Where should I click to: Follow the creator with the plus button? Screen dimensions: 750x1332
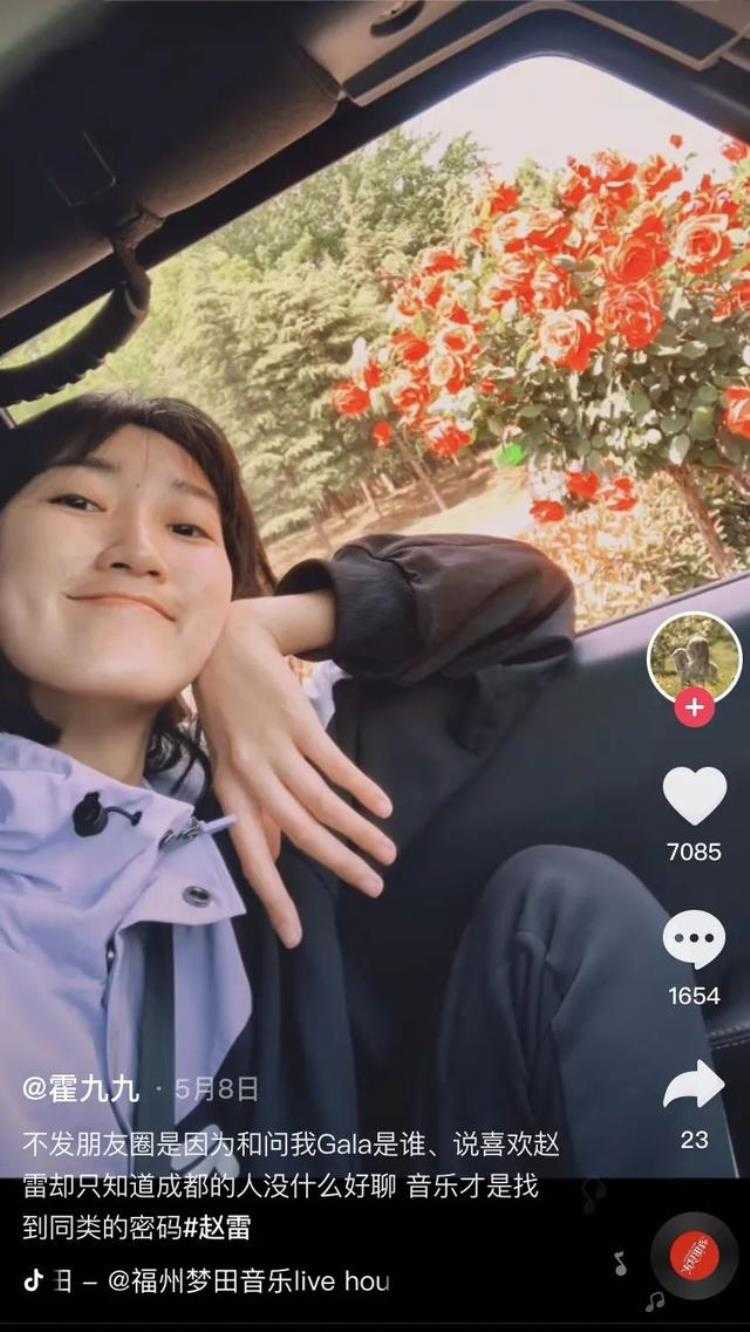coord(694,708)
